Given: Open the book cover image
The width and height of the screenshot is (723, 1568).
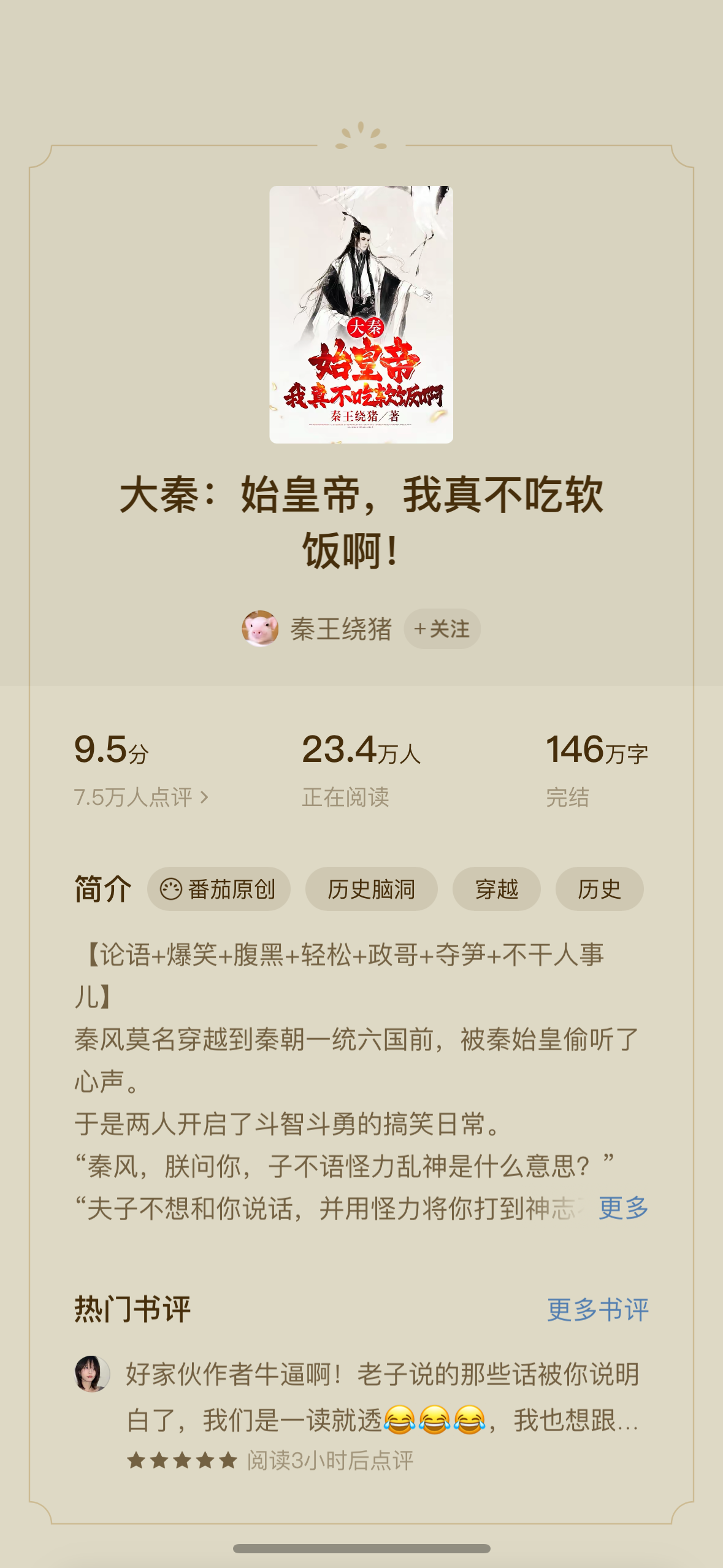Looking at the screenshot, I should (x=361, y=314).
